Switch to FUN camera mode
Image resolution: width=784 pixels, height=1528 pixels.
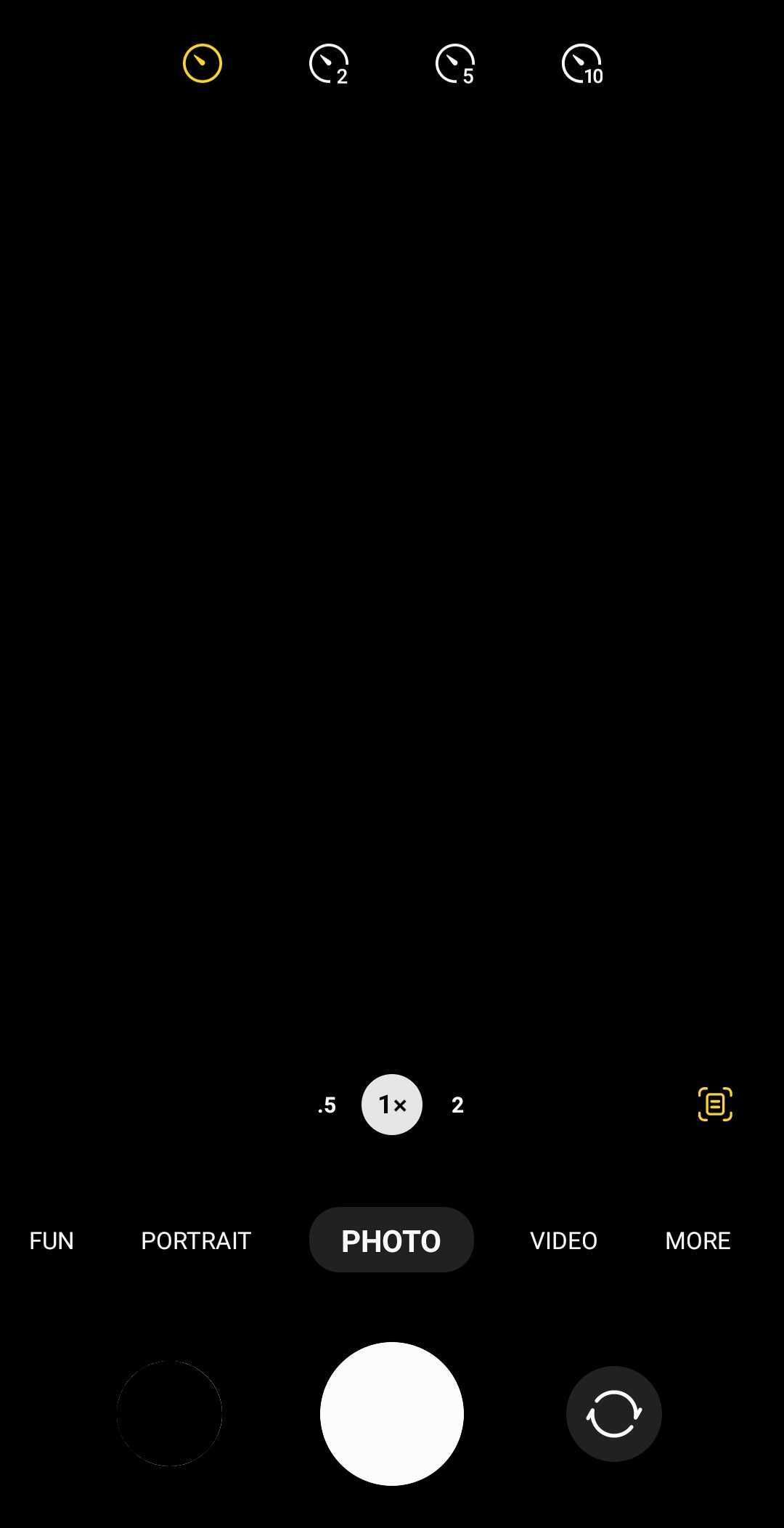click(x=52, y=1240)
